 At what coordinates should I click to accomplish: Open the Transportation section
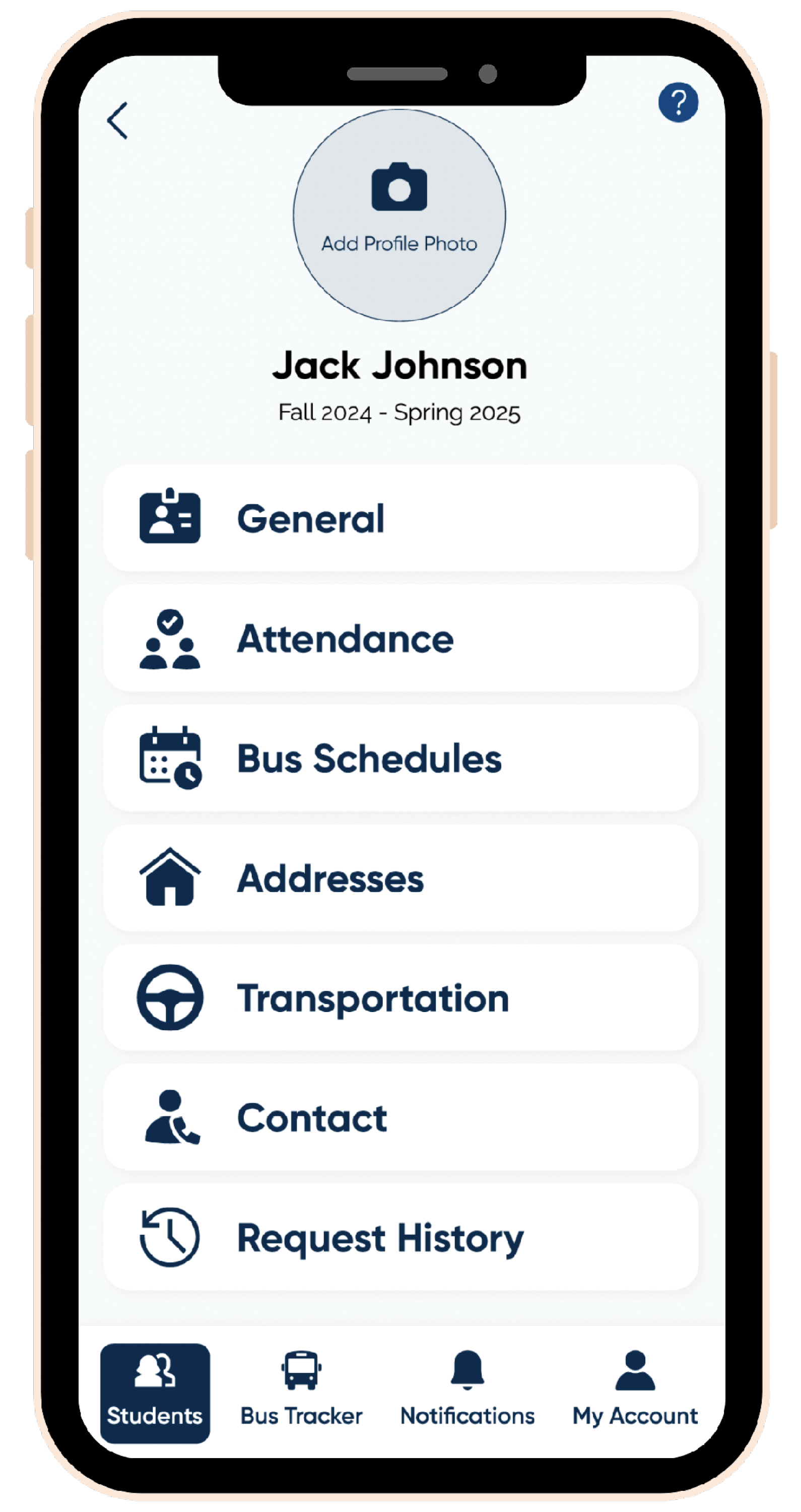point(400,997)
